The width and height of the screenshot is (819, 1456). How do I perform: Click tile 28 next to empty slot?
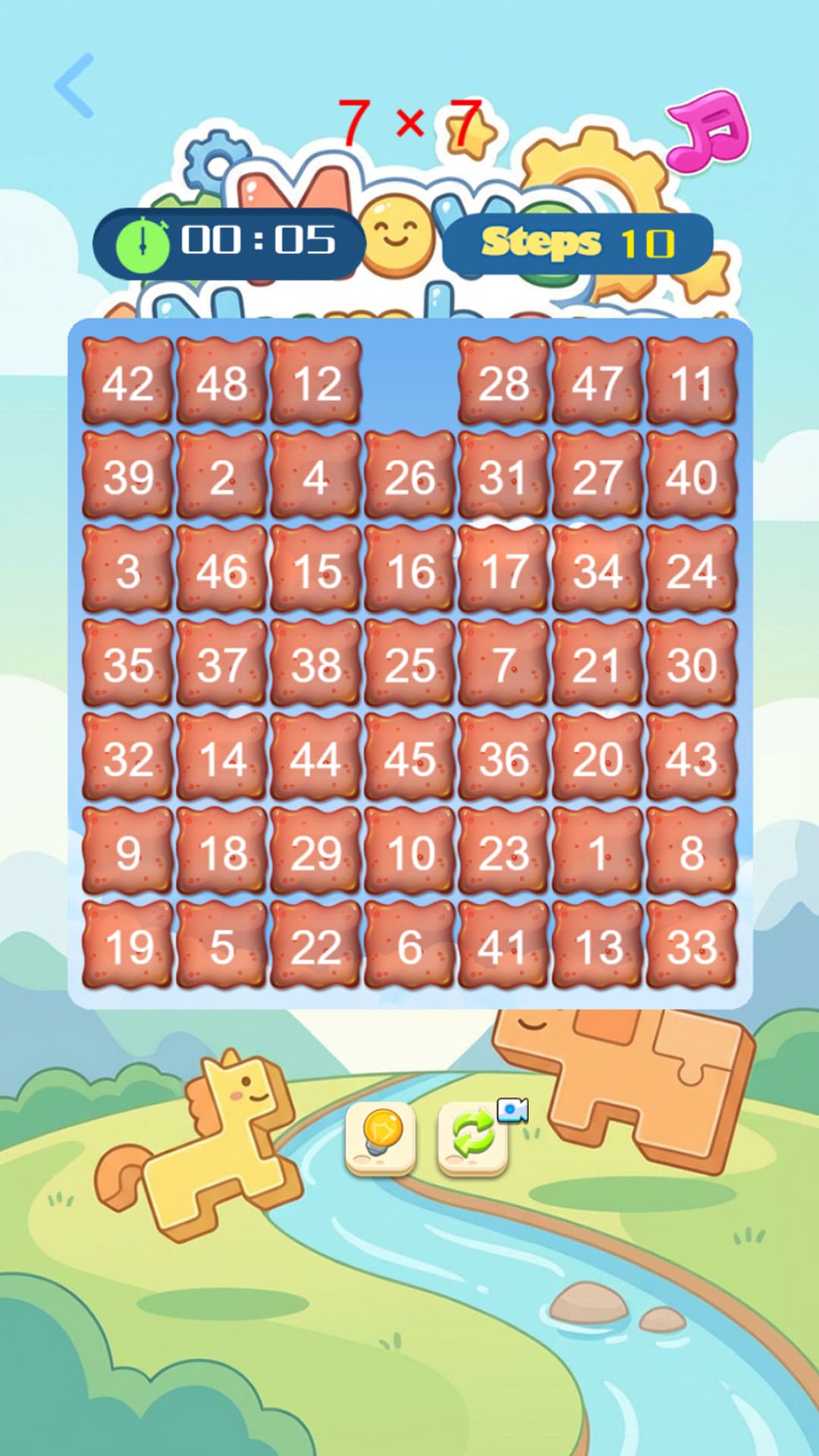click(x=504, y=385)
